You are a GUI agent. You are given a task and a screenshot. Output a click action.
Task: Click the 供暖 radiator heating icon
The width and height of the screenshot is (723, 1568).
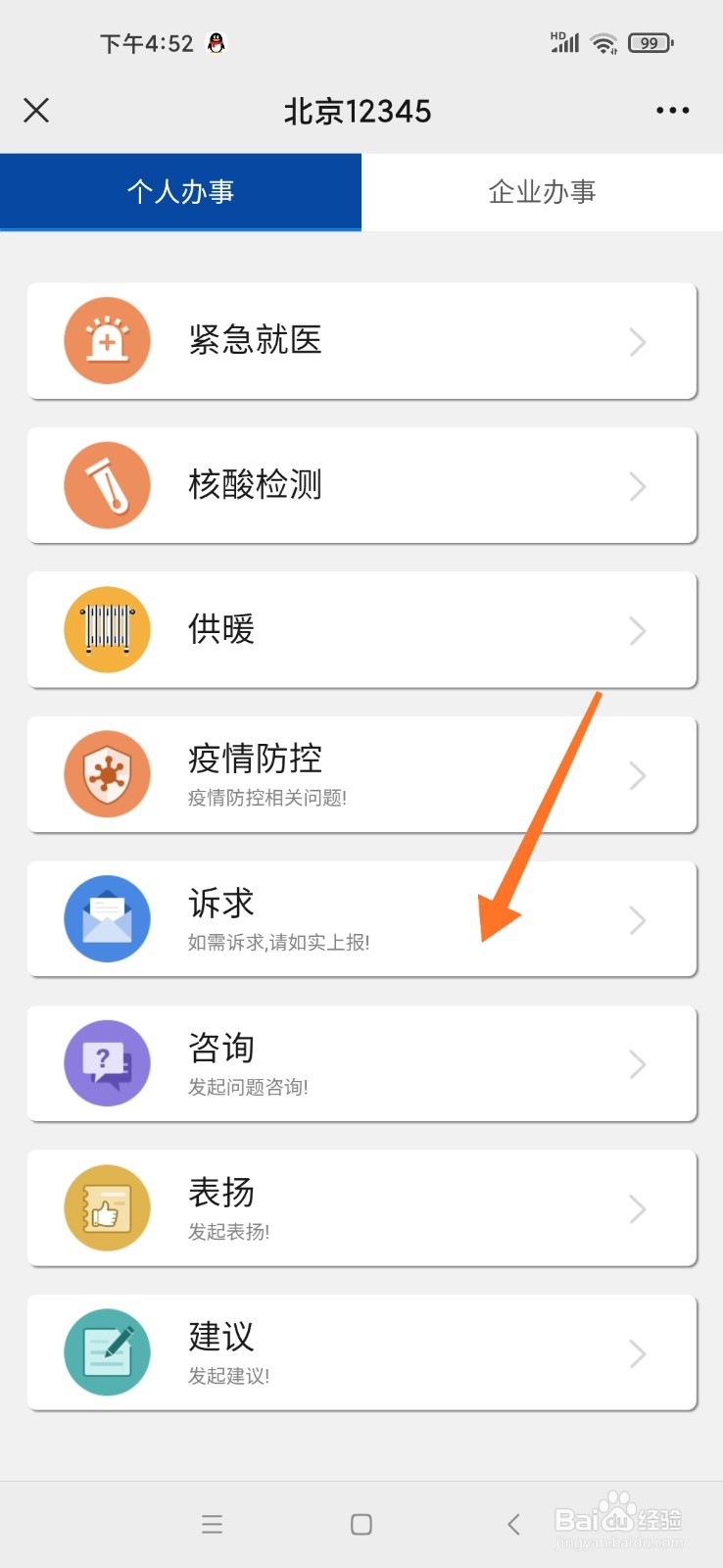[x=107, y=629]
